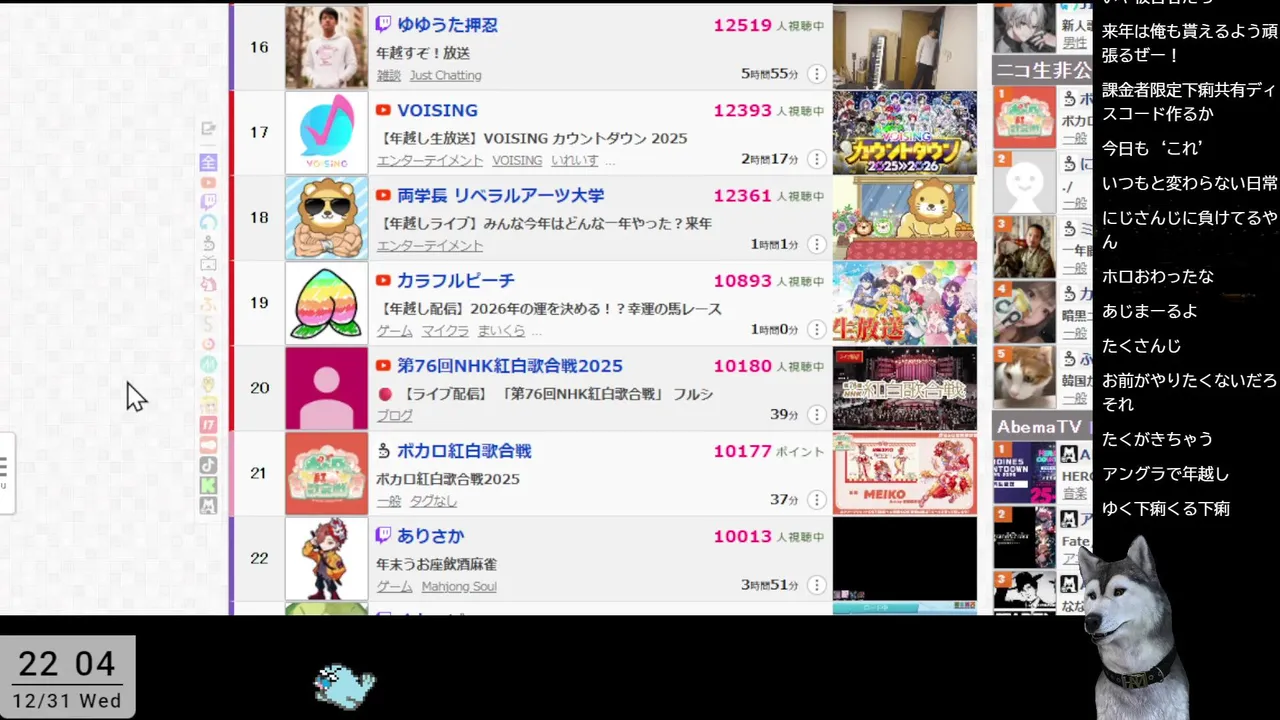Select the いれいす tag under VOISING
This screenshot has height=720, width=1280.
(574, 161)
